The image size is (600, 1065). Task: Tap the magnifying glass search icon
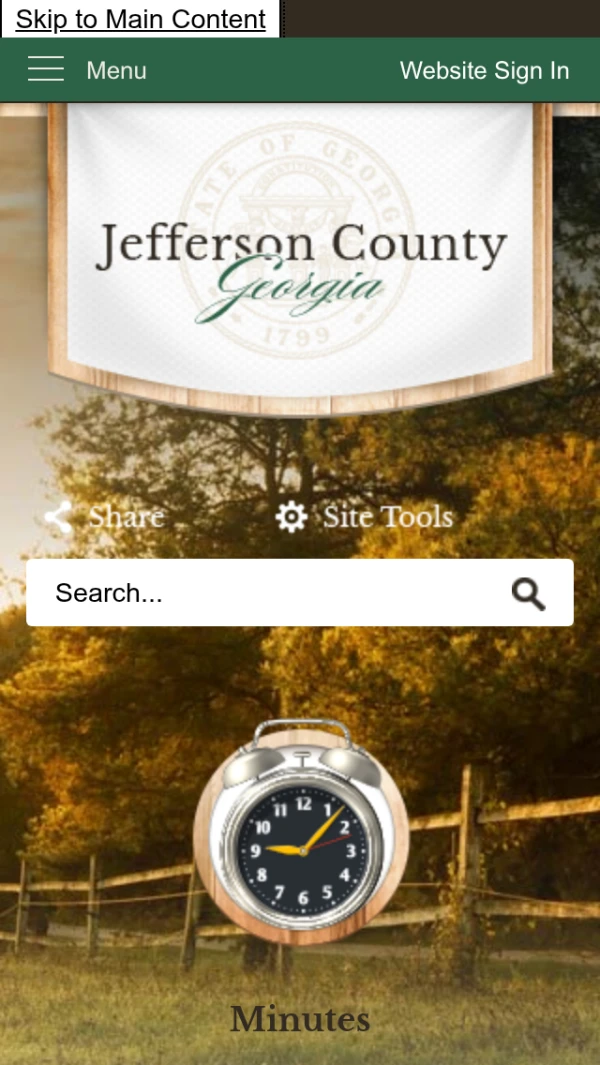point(528,594)
